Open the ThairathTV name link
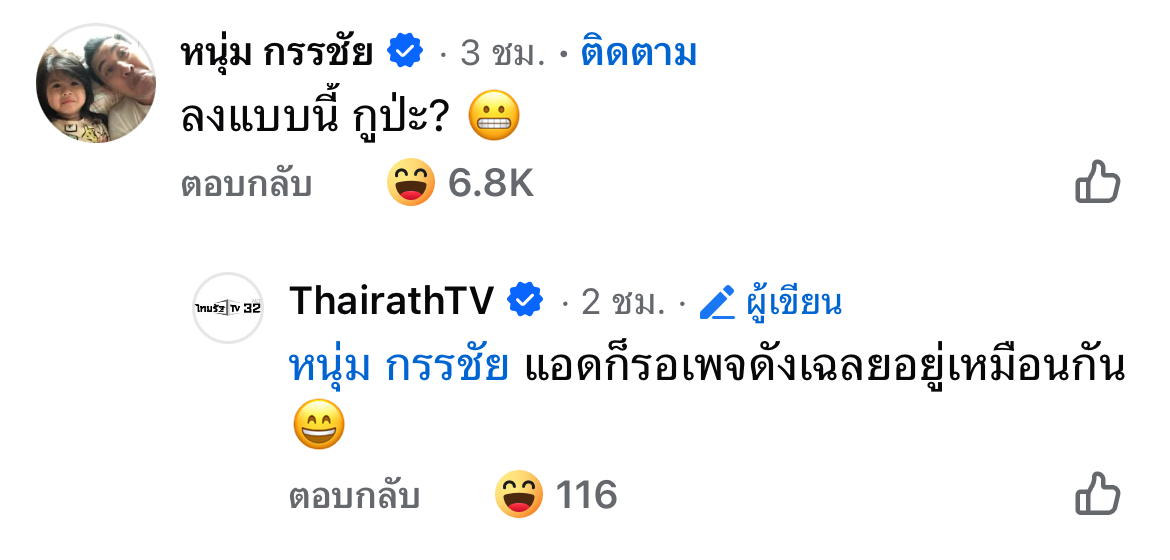Image resolution: width=1170 pixels, height=560 pixels. (x=391, y=301)
